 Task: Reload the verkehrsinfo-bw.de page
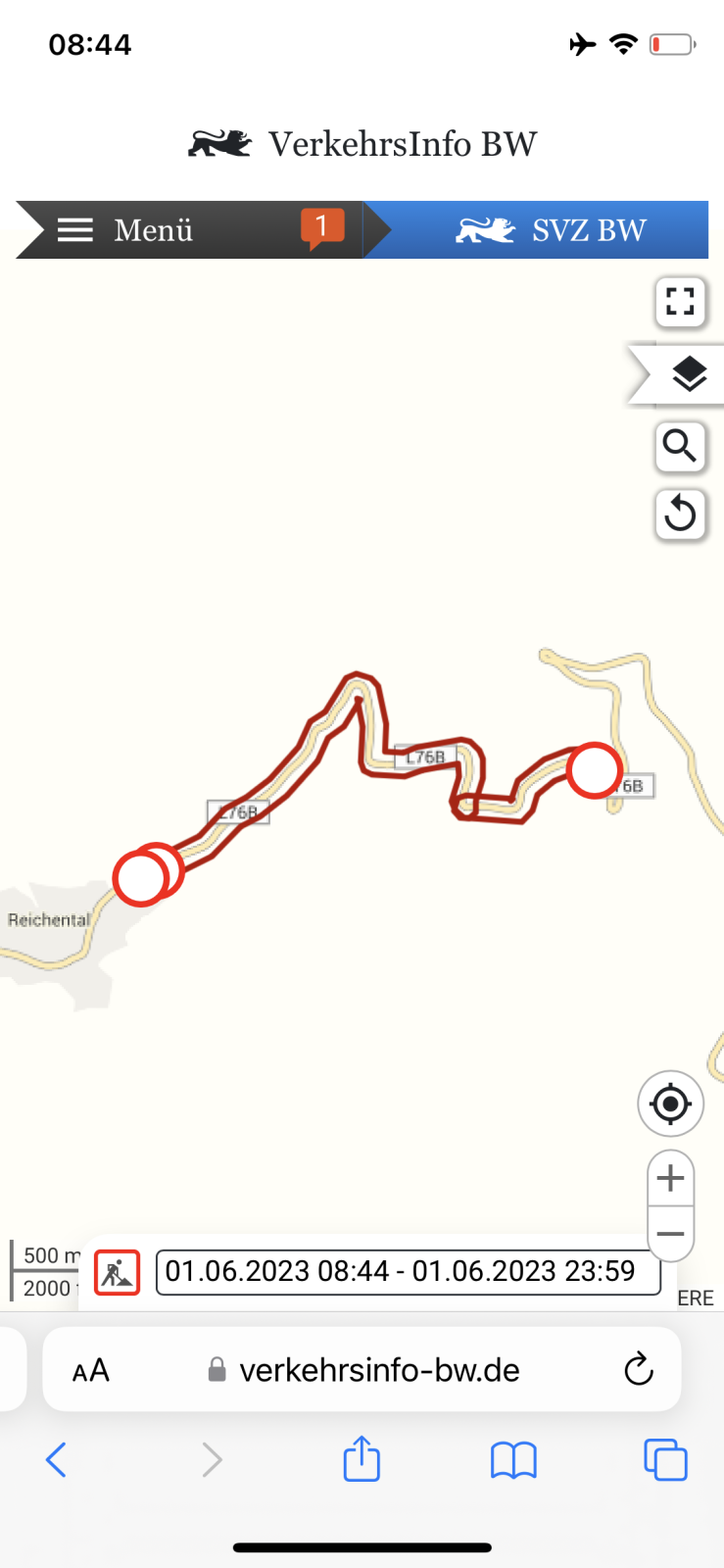tap(638, 1369)
